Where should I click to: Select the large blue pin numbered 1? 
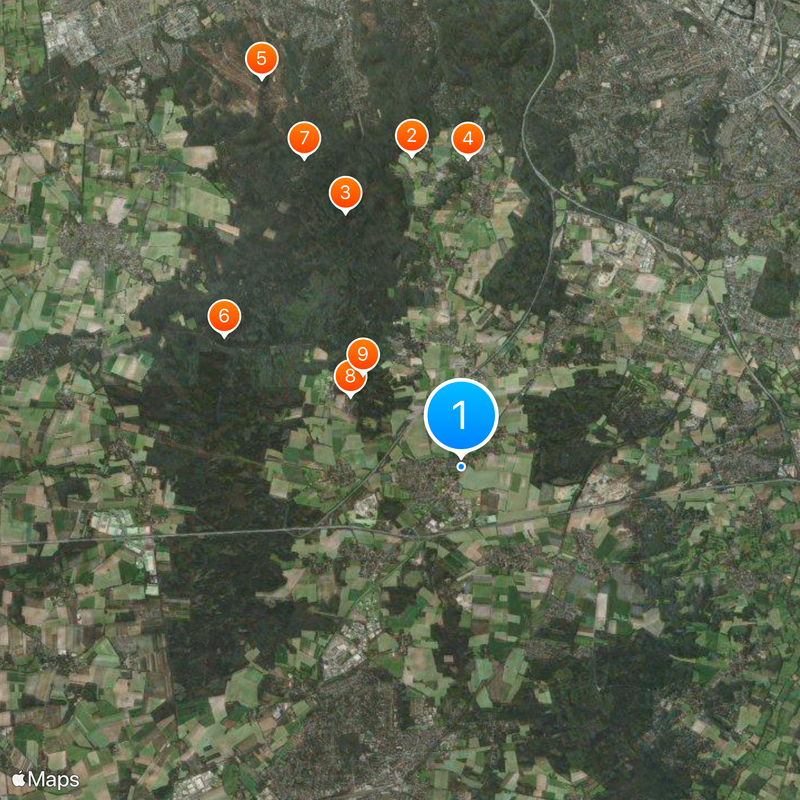[461, 416]
